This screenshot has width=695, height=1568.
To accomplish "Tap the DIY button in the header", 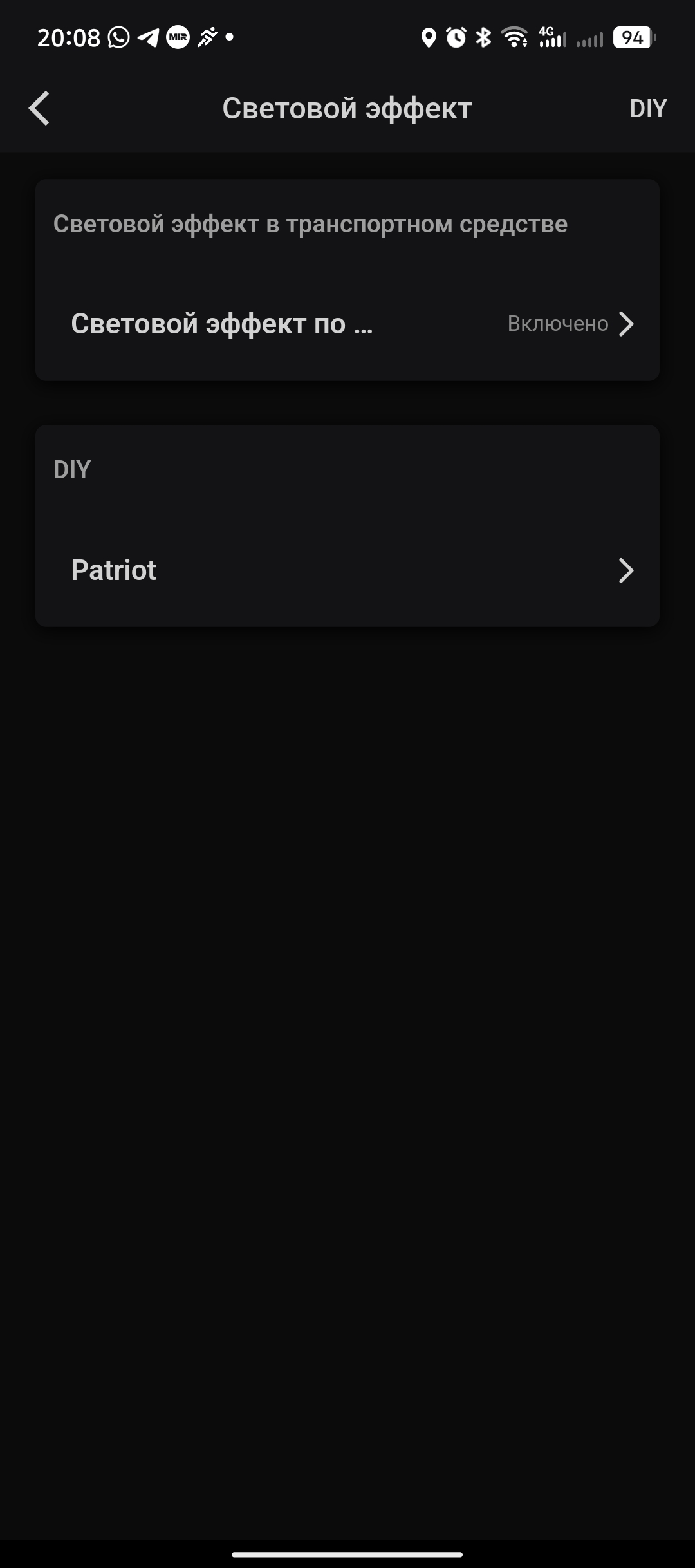I will 647,108.
